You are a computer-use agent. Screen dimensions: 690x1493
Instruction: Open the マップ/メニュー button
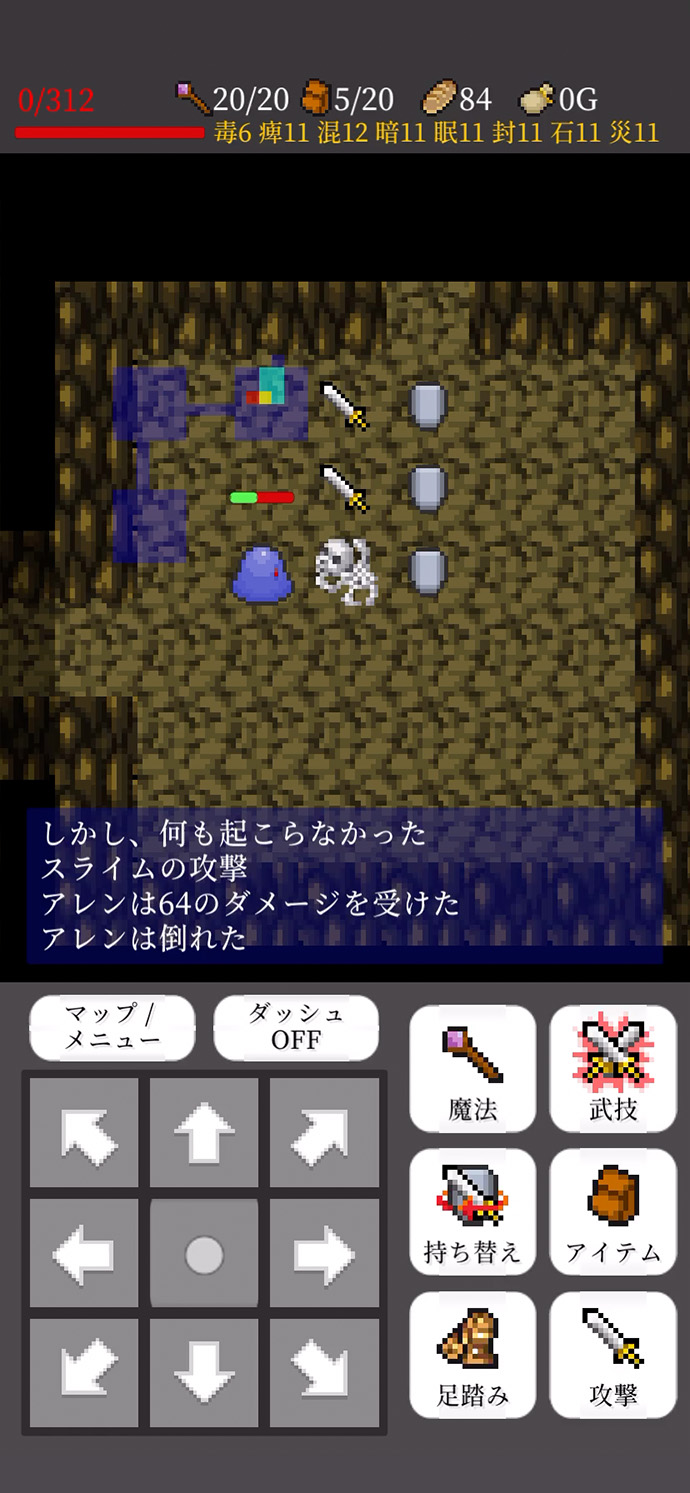(112, 1027)
